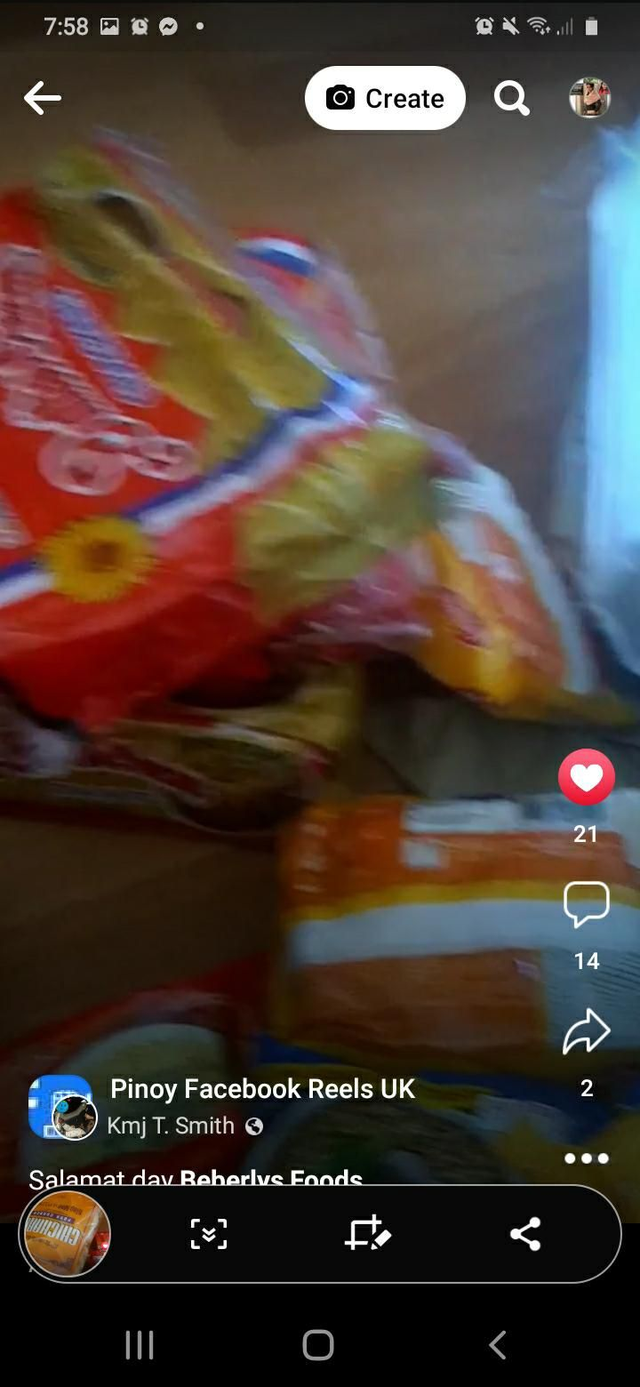Share this reel with the arrow icon
640x1387 pixels.
(x=586, y=1032)
